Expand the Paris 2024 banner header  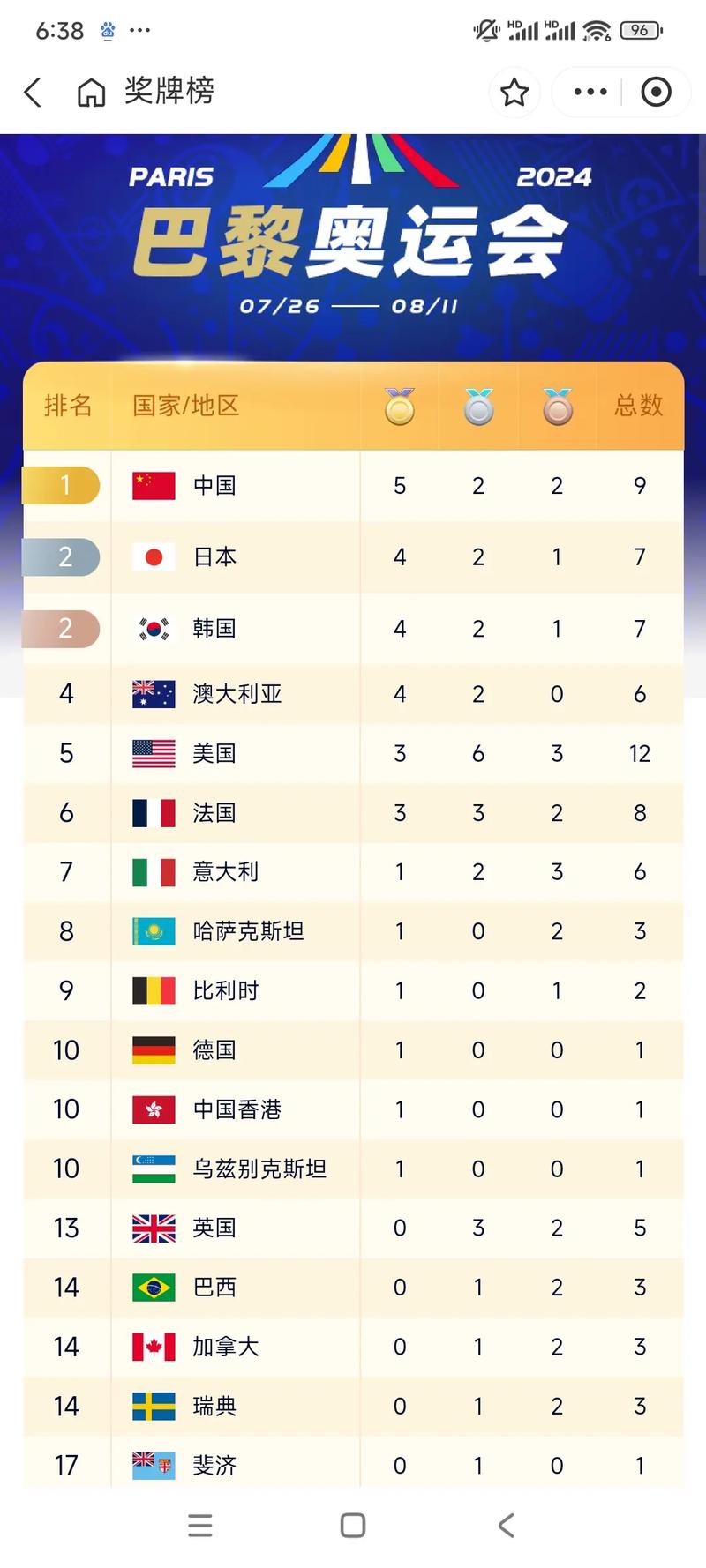[x=353, y=238]
